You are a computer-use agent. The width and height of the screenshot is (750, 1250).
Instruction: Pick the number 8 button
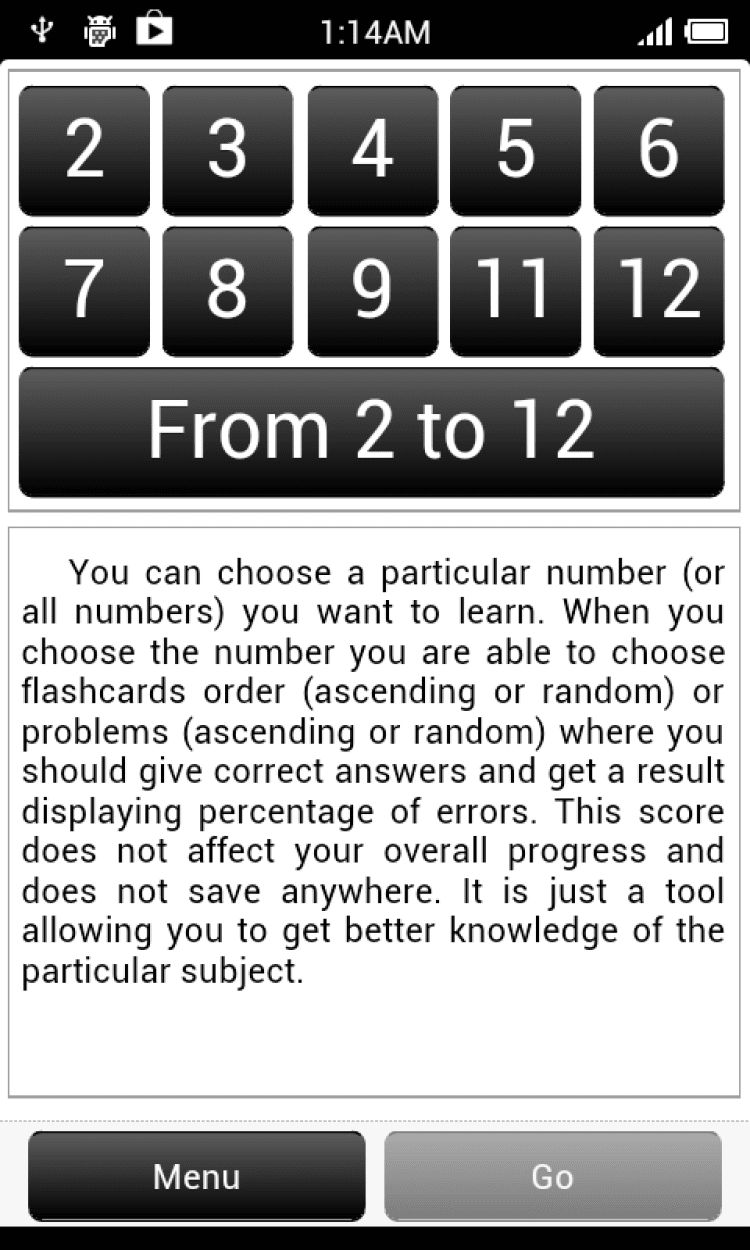click(x=228, y=291)
